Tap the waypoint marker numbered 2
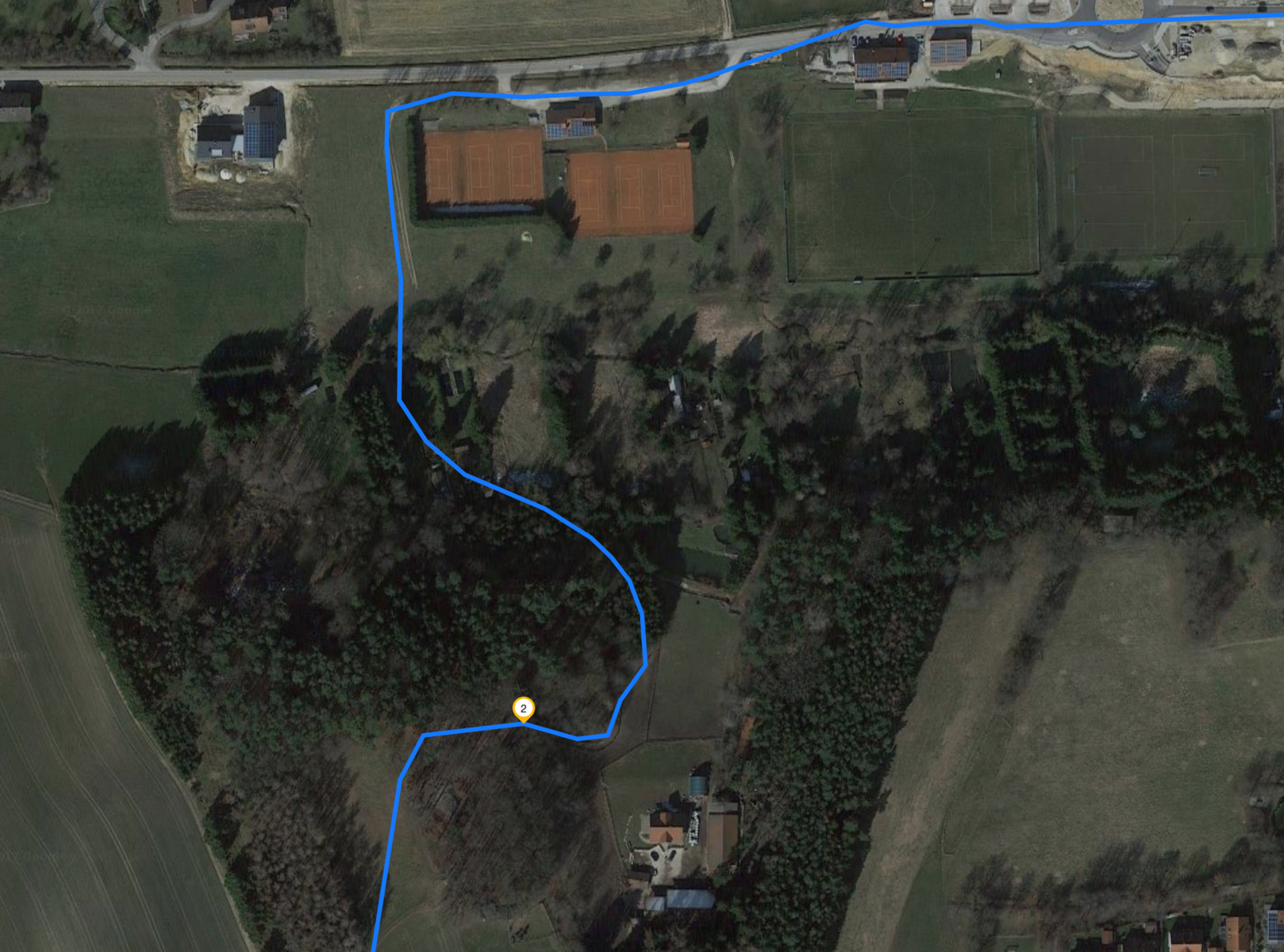Image resolution: width=1284 pixels, height=952 pixels. click(x=523, y=708)
